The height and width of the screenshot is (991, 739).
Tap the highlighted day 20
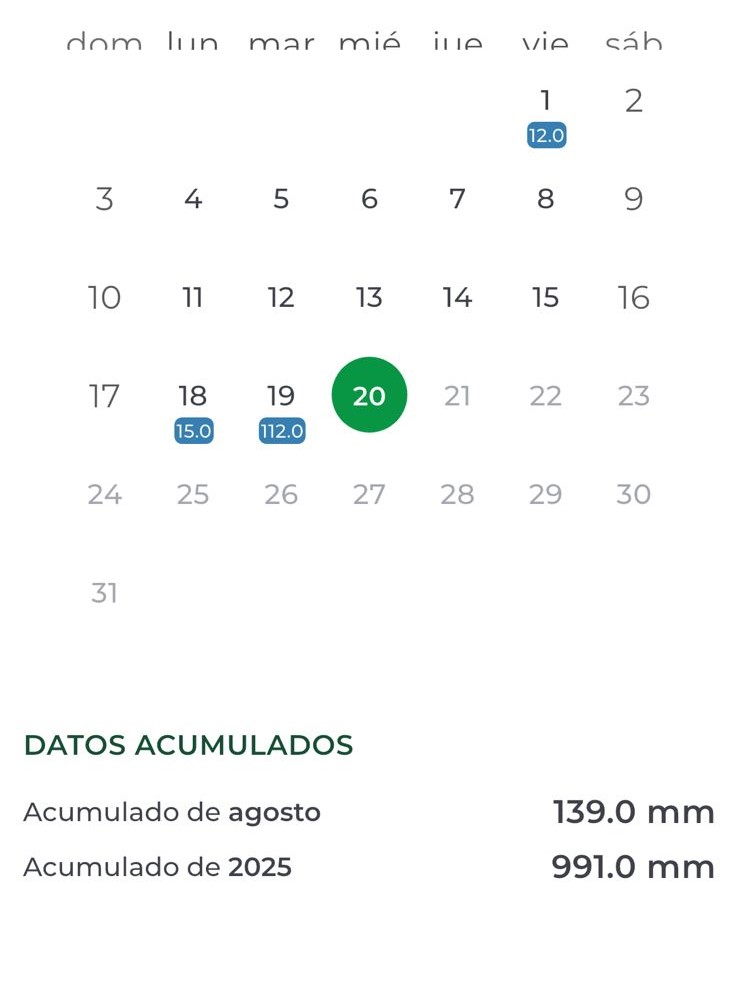(369, 396)
